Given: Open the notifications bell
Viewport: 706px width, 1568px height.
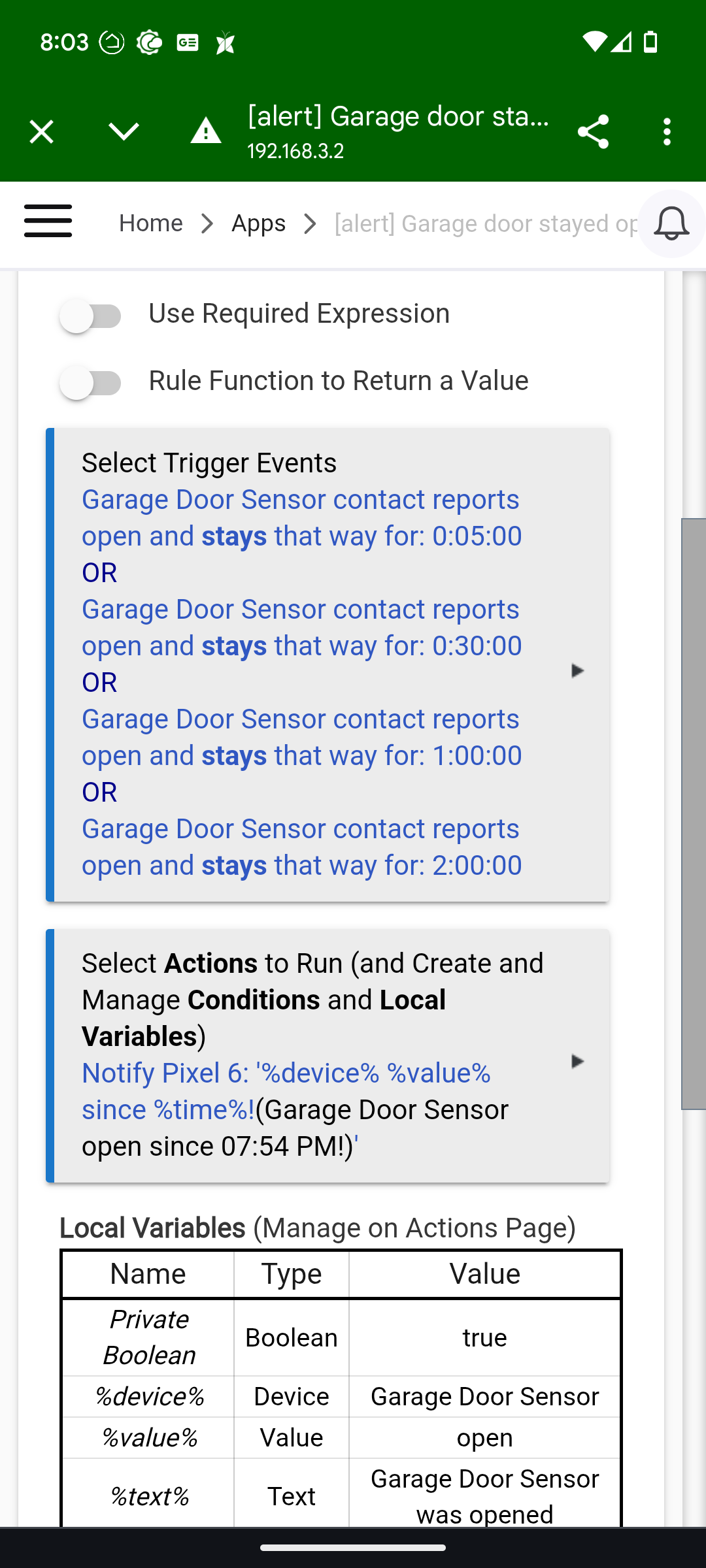Looking at the screenshot, I should coord(672,223).
